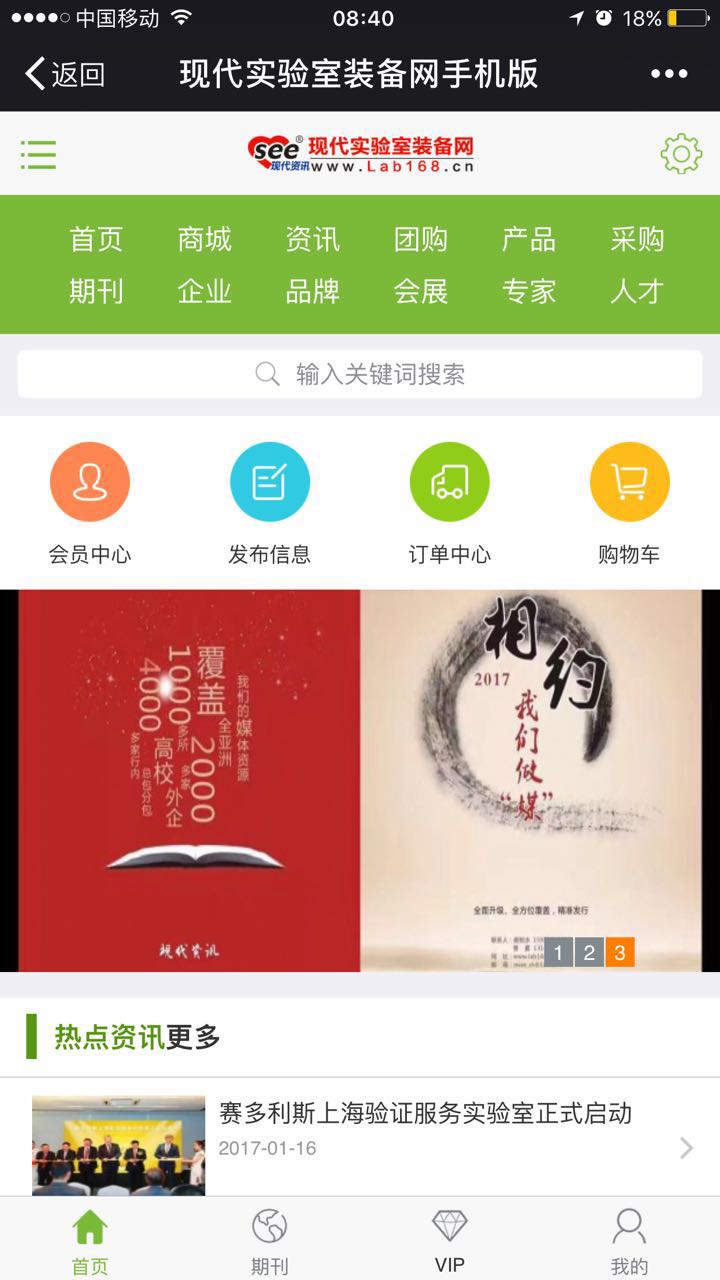The image size is (720, 1280).
Task: Tap the keyword search box
Action: 360,374
